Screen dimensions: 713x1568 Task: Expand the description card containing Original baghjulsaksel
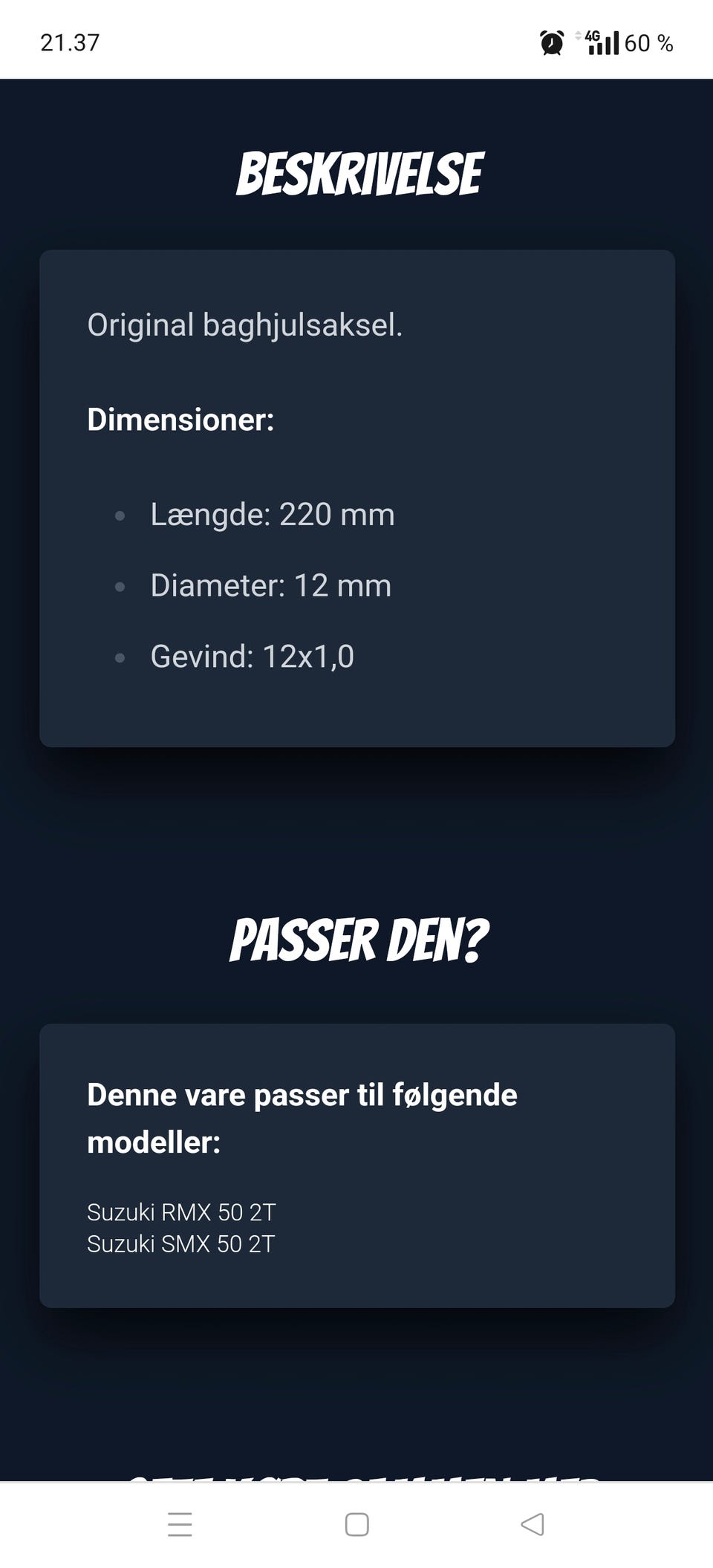pos(356,496)
